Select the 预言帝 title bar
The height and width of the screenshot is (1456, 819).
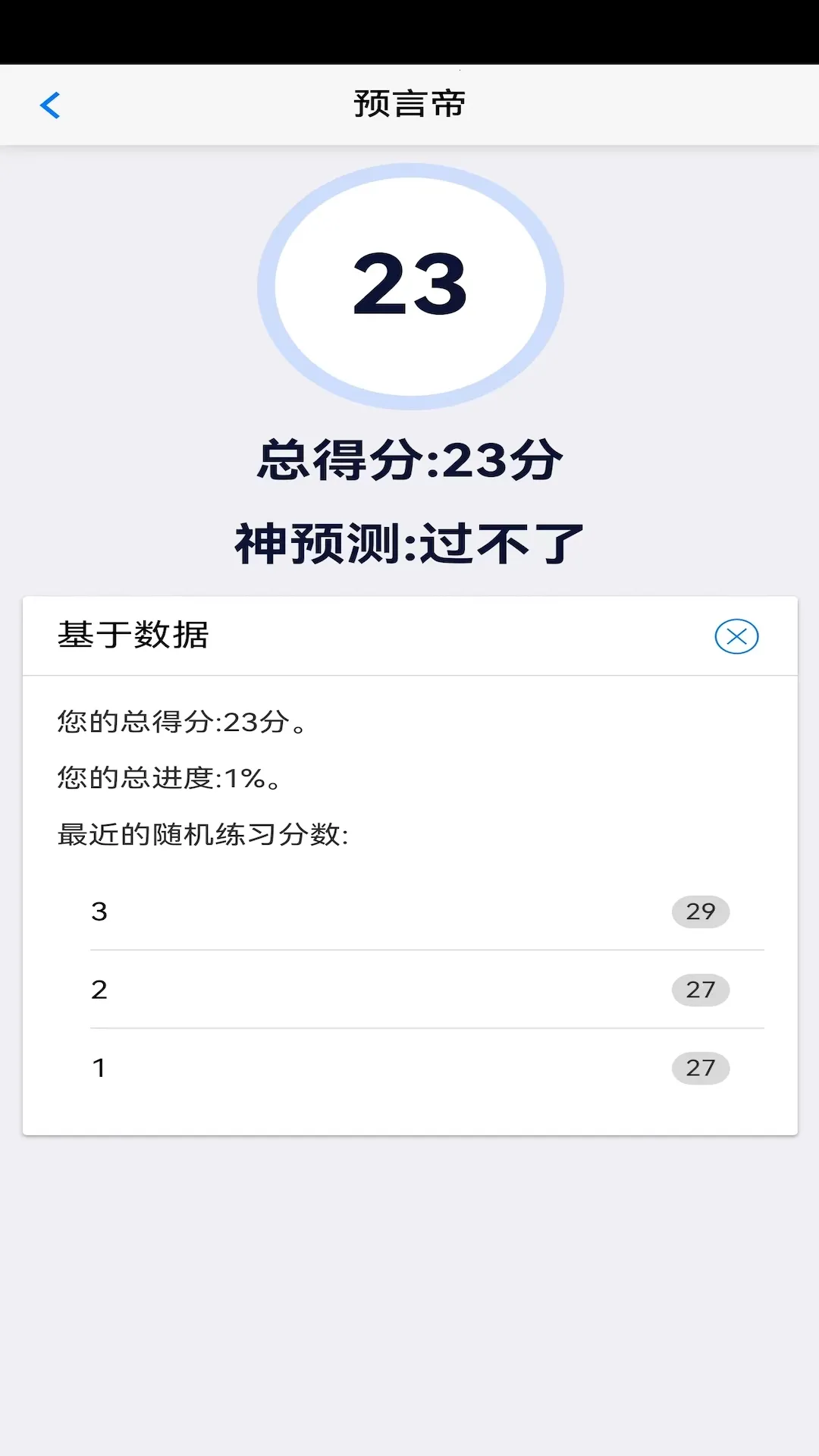[x=409, y=104]
